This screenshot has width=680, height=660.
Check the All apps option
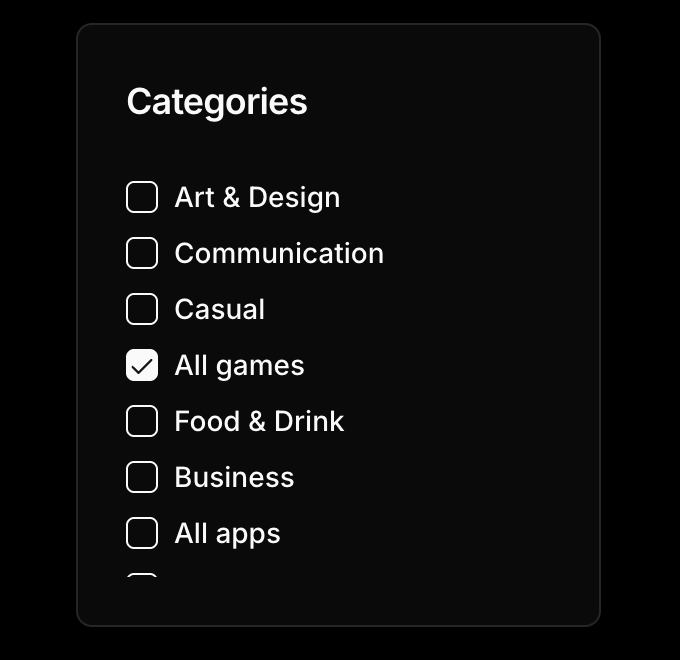[x=142, y=533]
